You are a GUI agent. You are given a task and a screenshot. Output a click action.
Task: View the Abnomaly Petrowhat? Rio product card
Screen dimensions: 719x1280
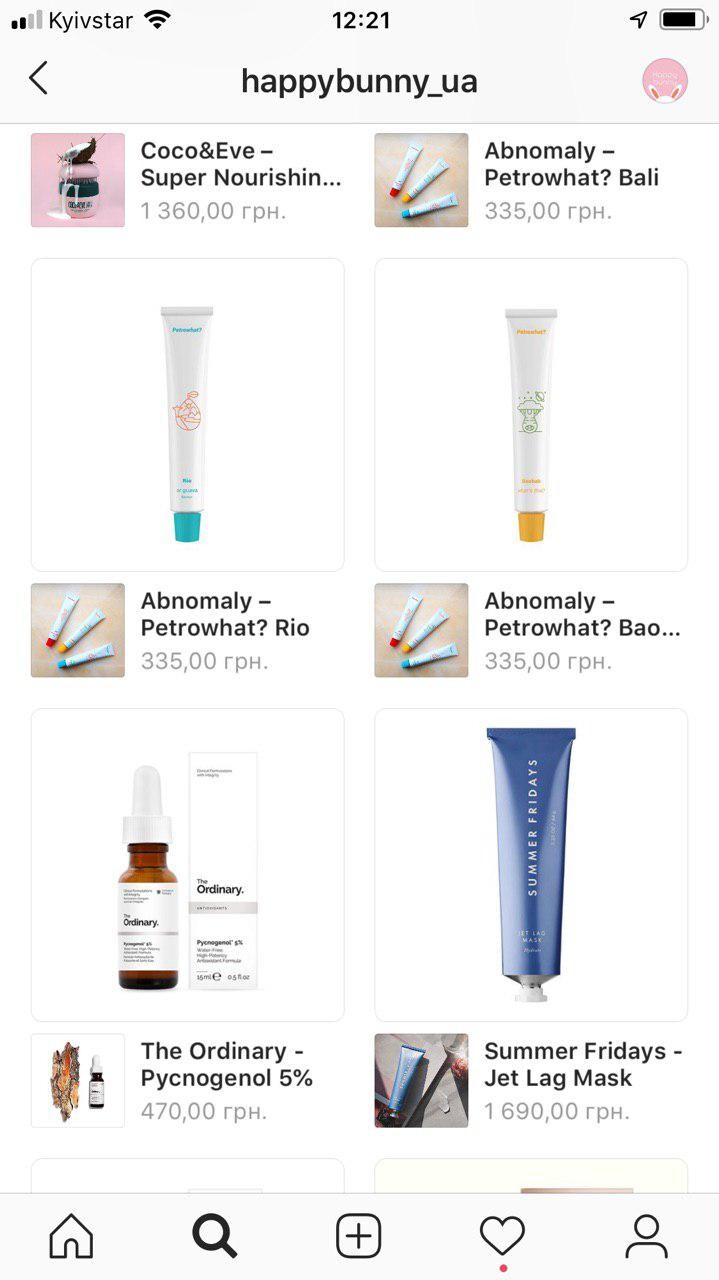click(188, 415)
